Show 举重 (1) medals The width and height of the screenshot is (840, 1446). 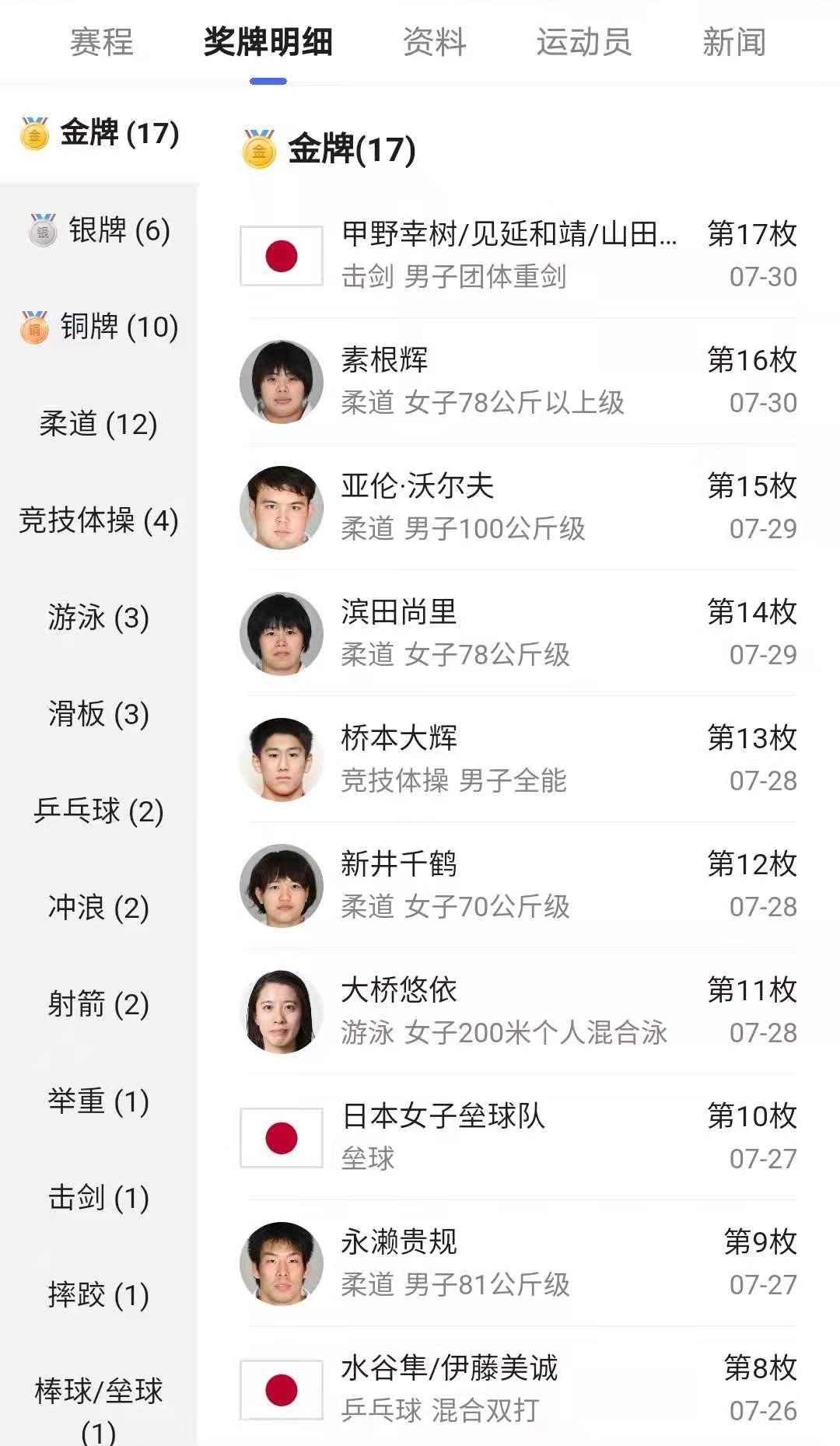[x=99, y=1101]
